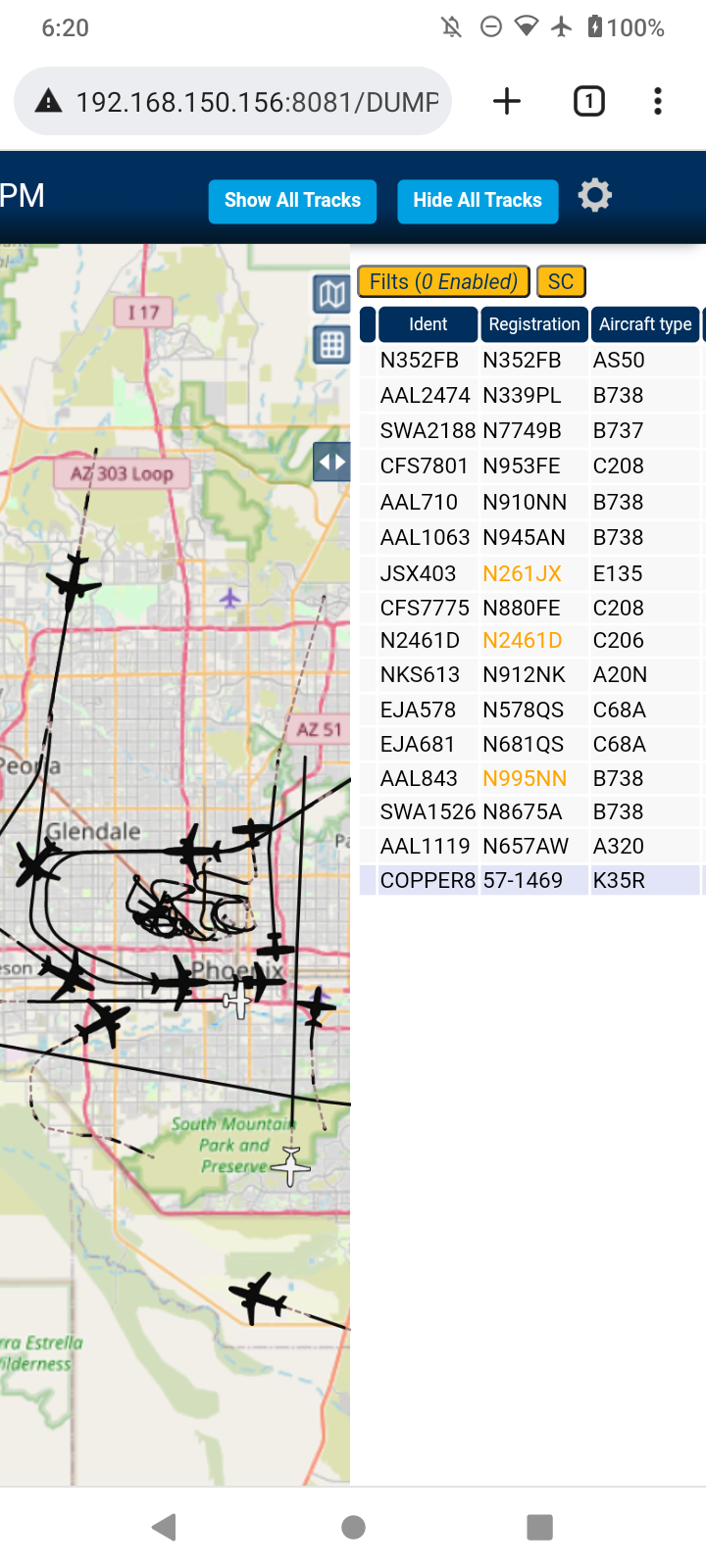
Task: Hide all aircraft tracks
Action: [478, 201]
